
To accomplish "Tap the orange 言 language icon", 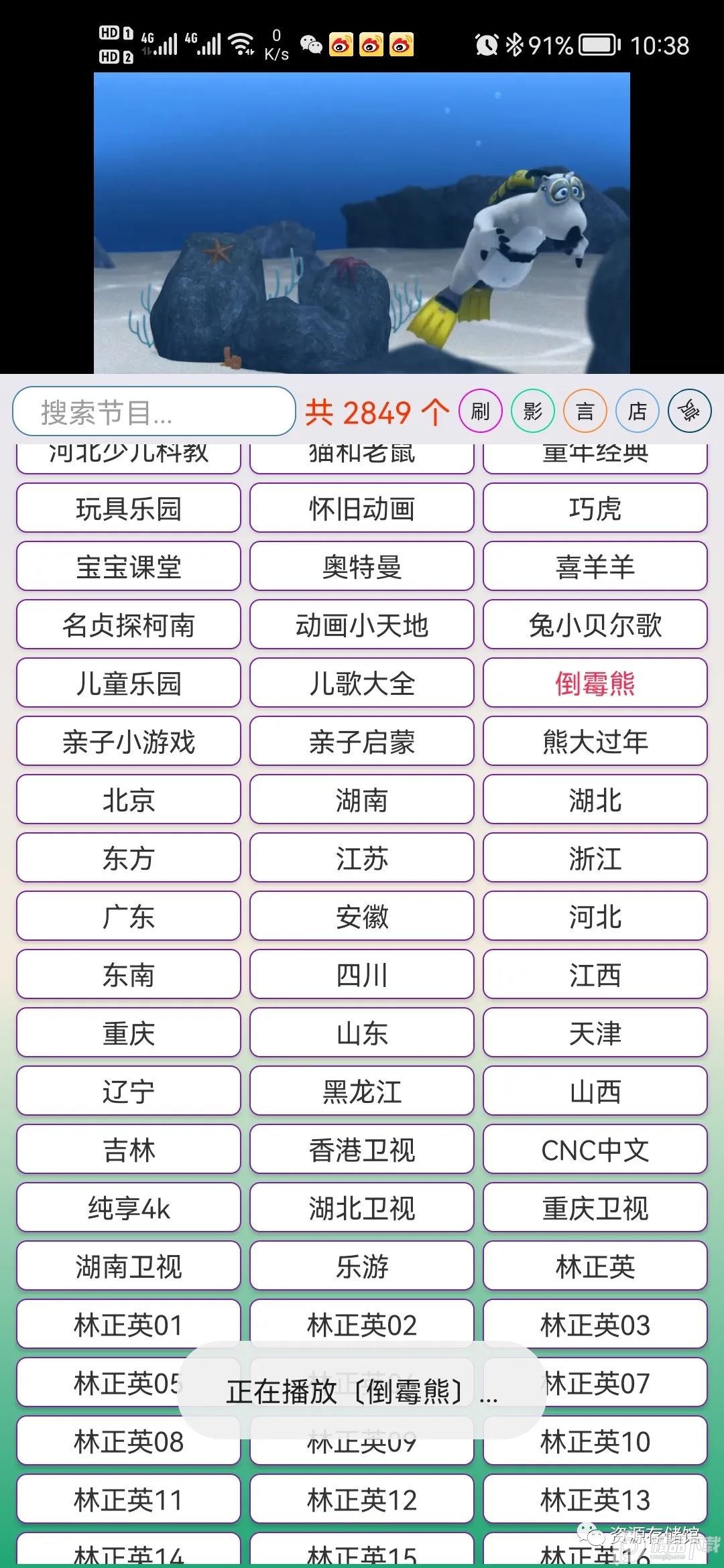I will coord(585,411).
